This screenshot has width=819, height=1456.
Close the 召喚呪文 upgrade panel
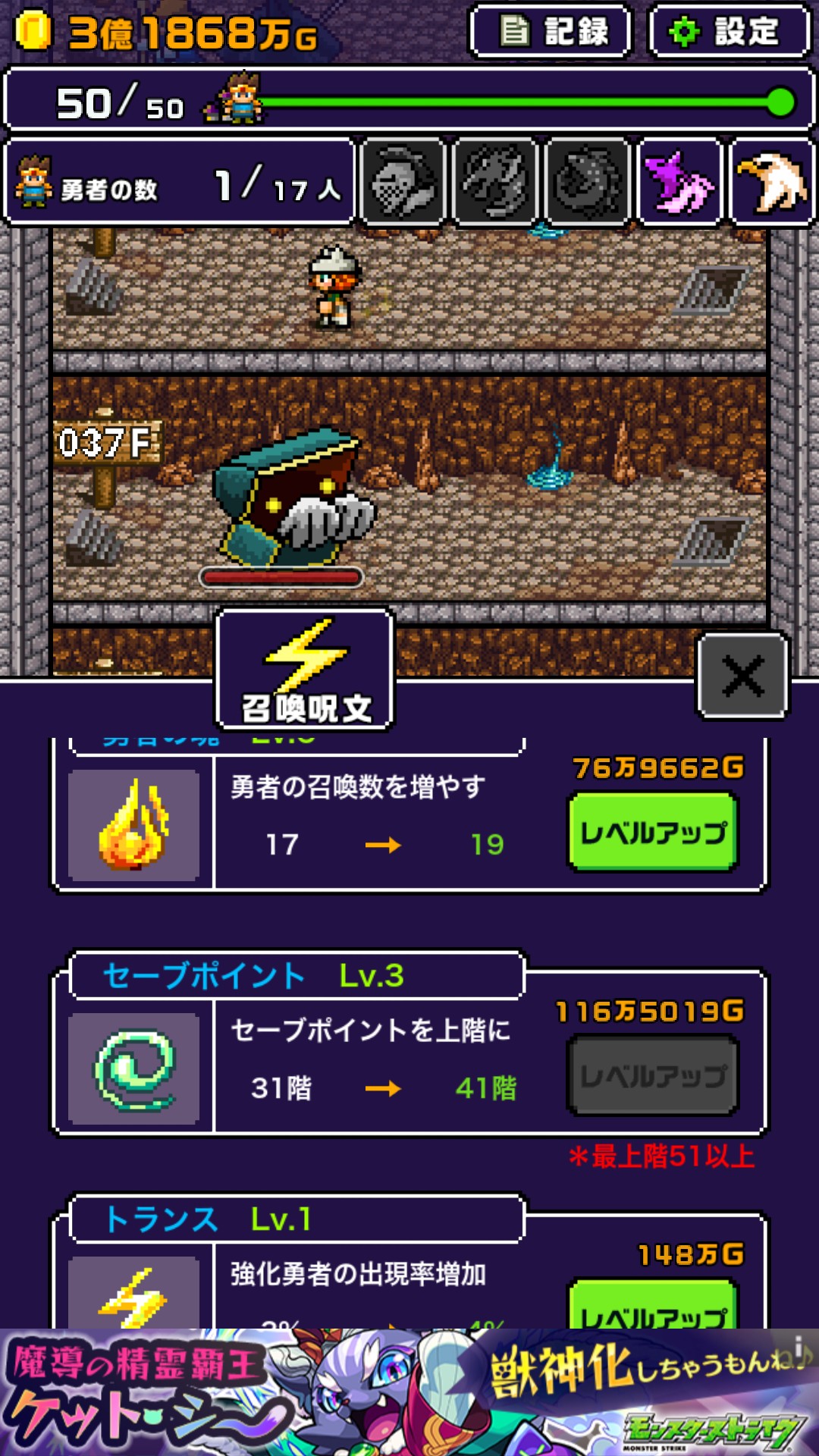click(x=742, y=676)
